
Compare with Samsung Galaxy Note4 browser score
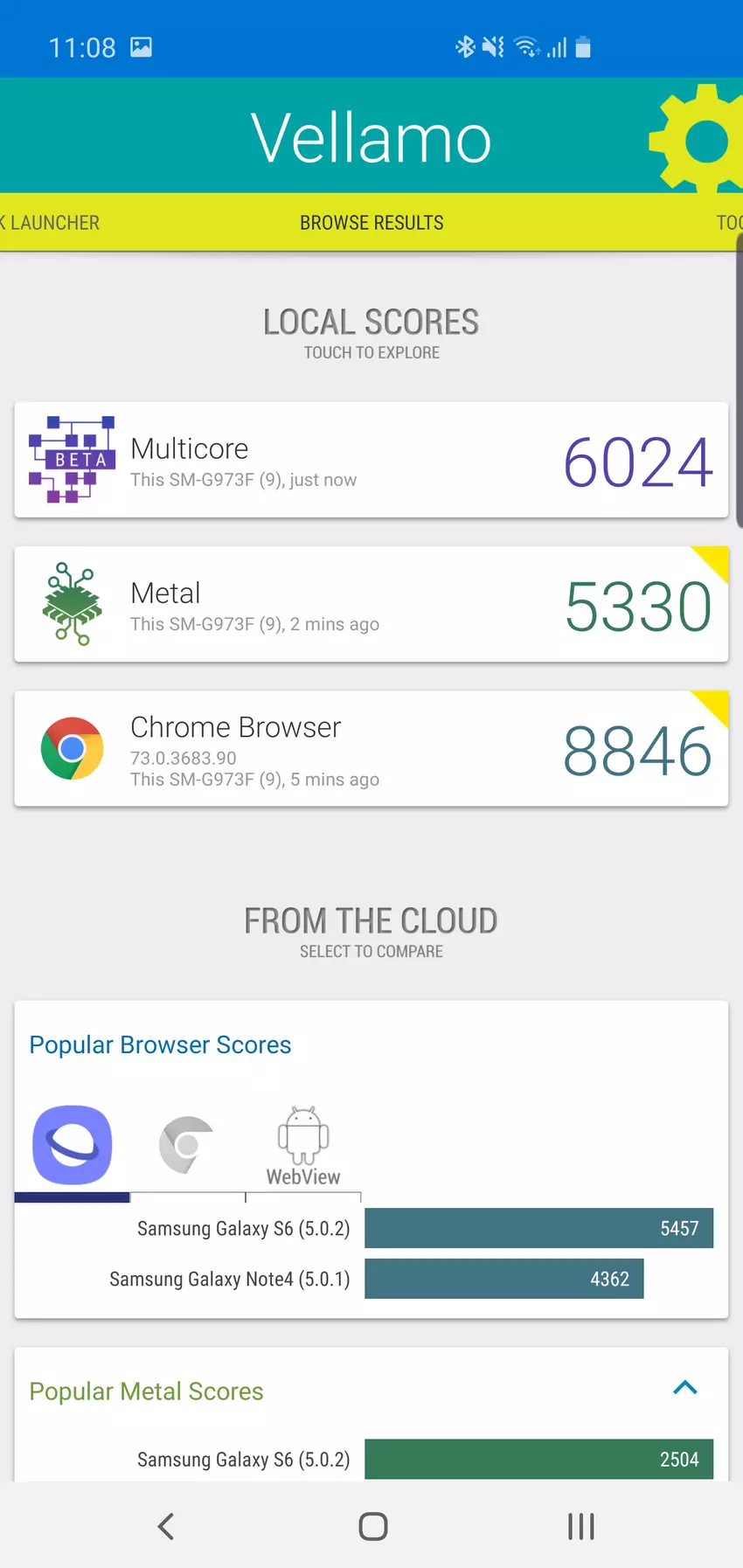coord(503,1279)
